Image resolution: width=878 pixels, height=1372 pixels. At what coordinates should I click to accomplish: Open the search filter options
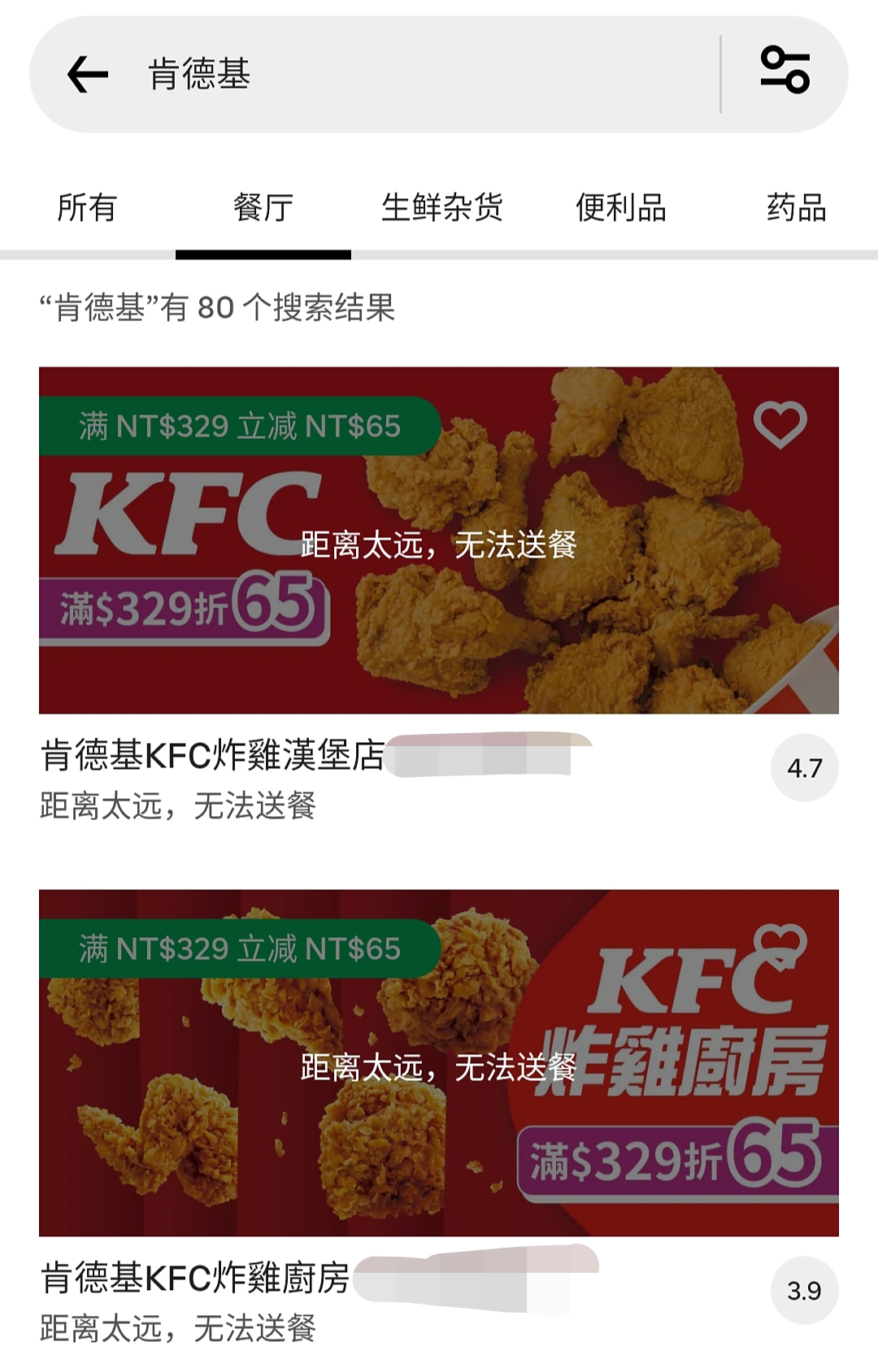tap(785, 71)
